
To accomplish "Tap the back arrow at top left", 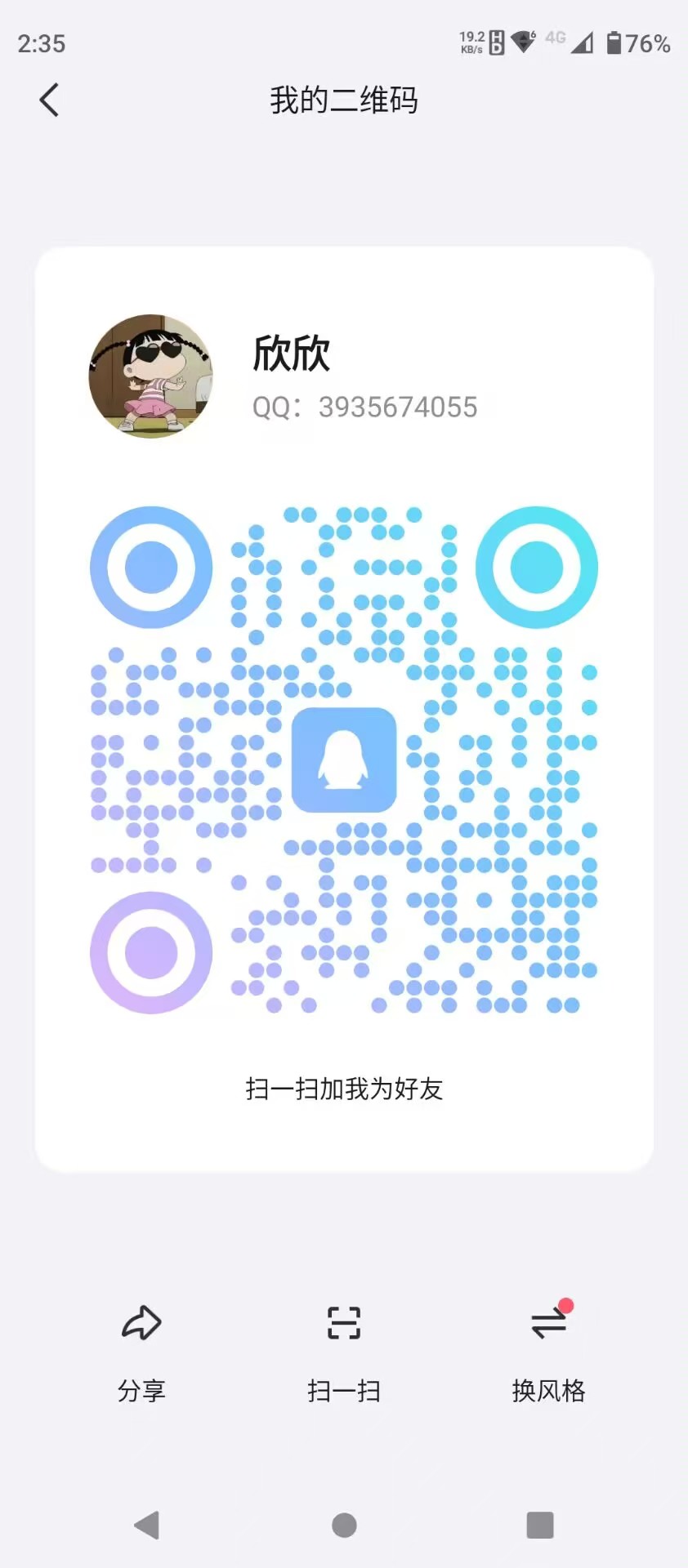I will (x=49, y=99).
